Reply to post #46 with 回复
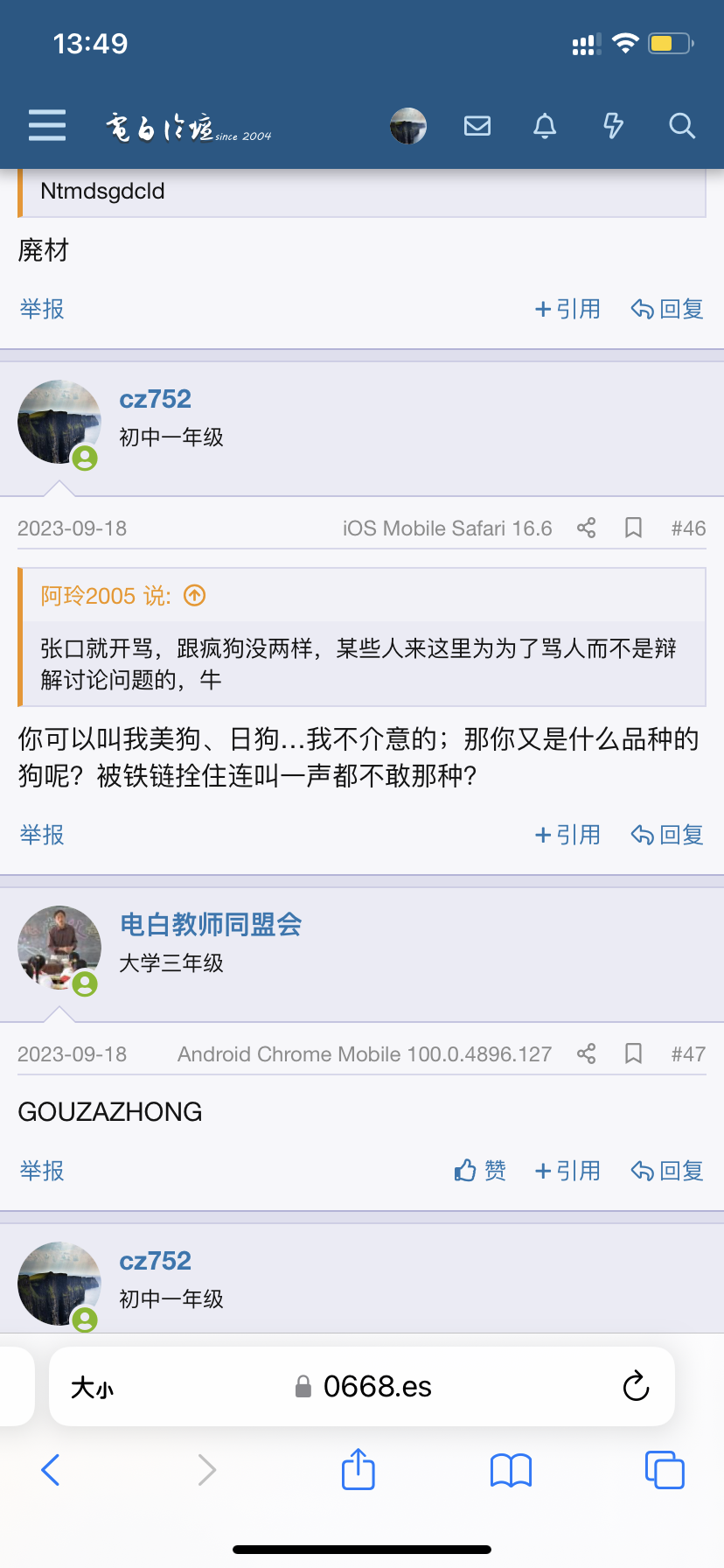Image resolution: width=724 pixels, height=1568 pixels. pos(667,835)
